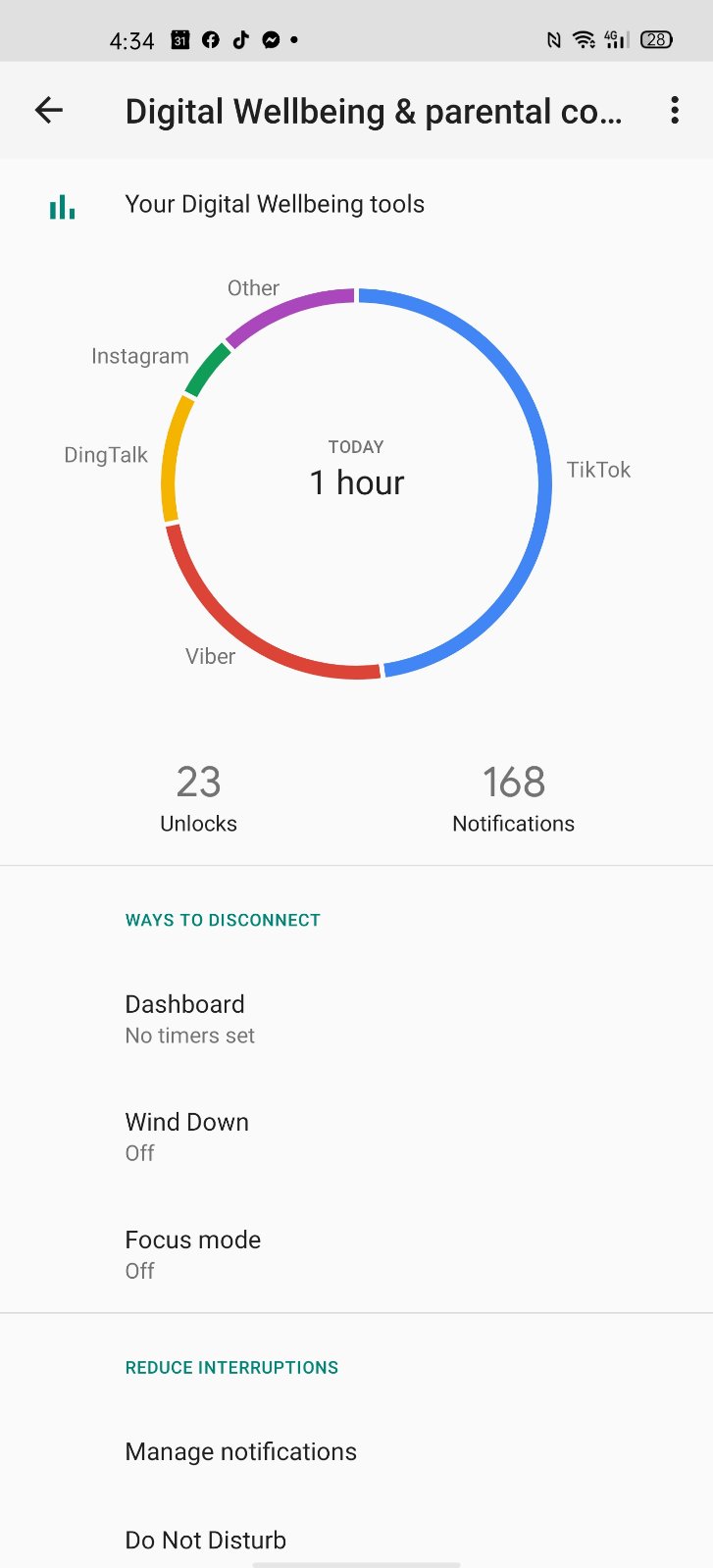Screen dimensions: 713x1568
Task: Tap the Facebook icon in the status bar
Action: click(x=210, y=39)
